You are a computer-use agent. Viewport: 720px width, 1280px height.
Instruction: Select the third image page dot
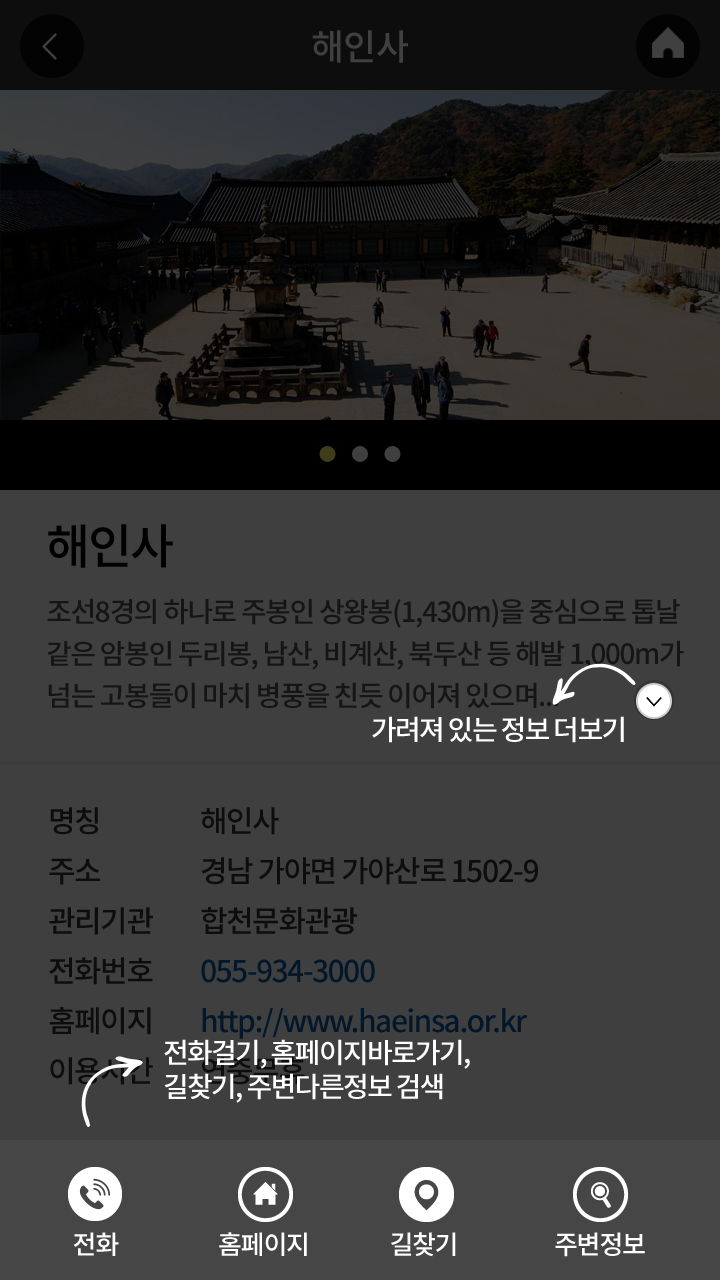click(x=392, y=454)
